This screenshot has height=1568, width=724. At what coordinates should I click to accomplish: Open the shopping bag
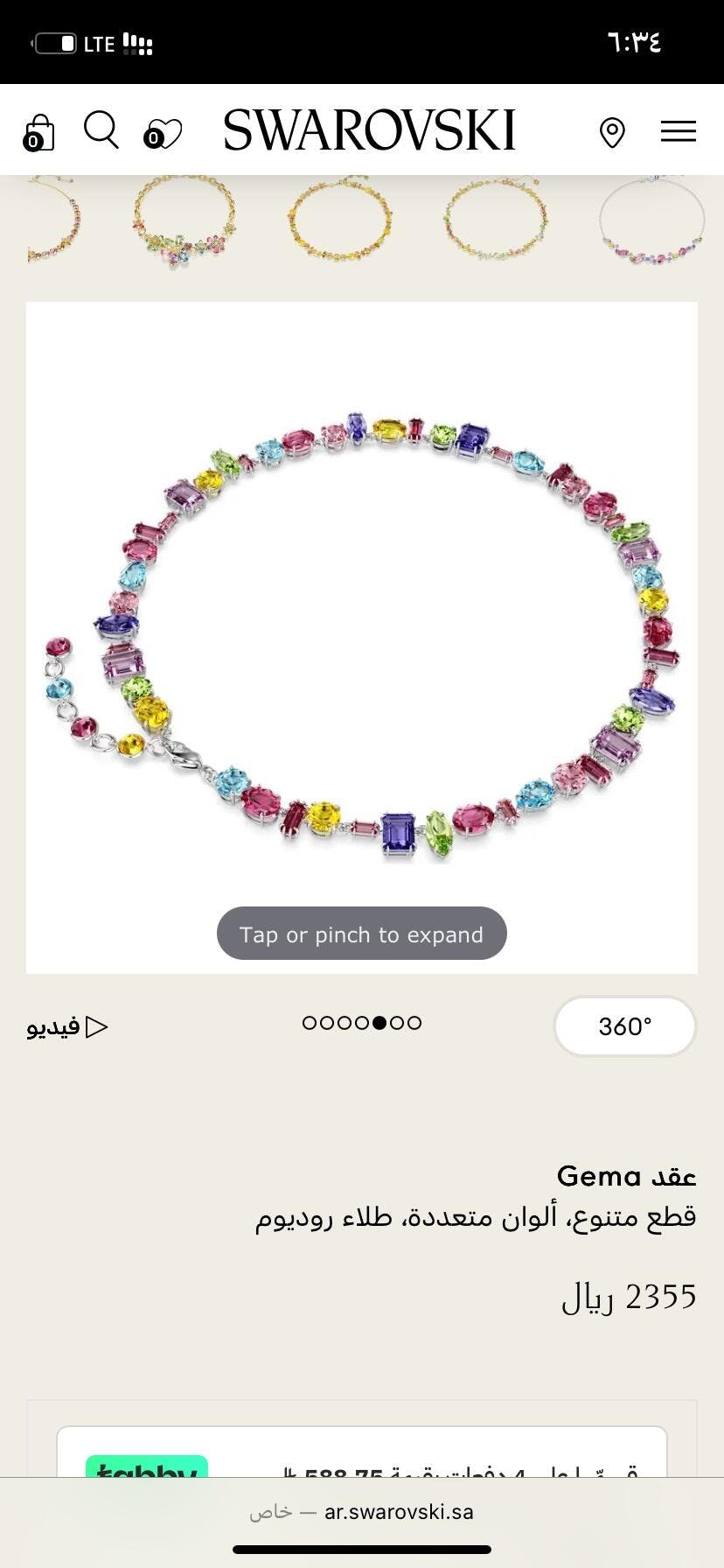click(38, 133)
